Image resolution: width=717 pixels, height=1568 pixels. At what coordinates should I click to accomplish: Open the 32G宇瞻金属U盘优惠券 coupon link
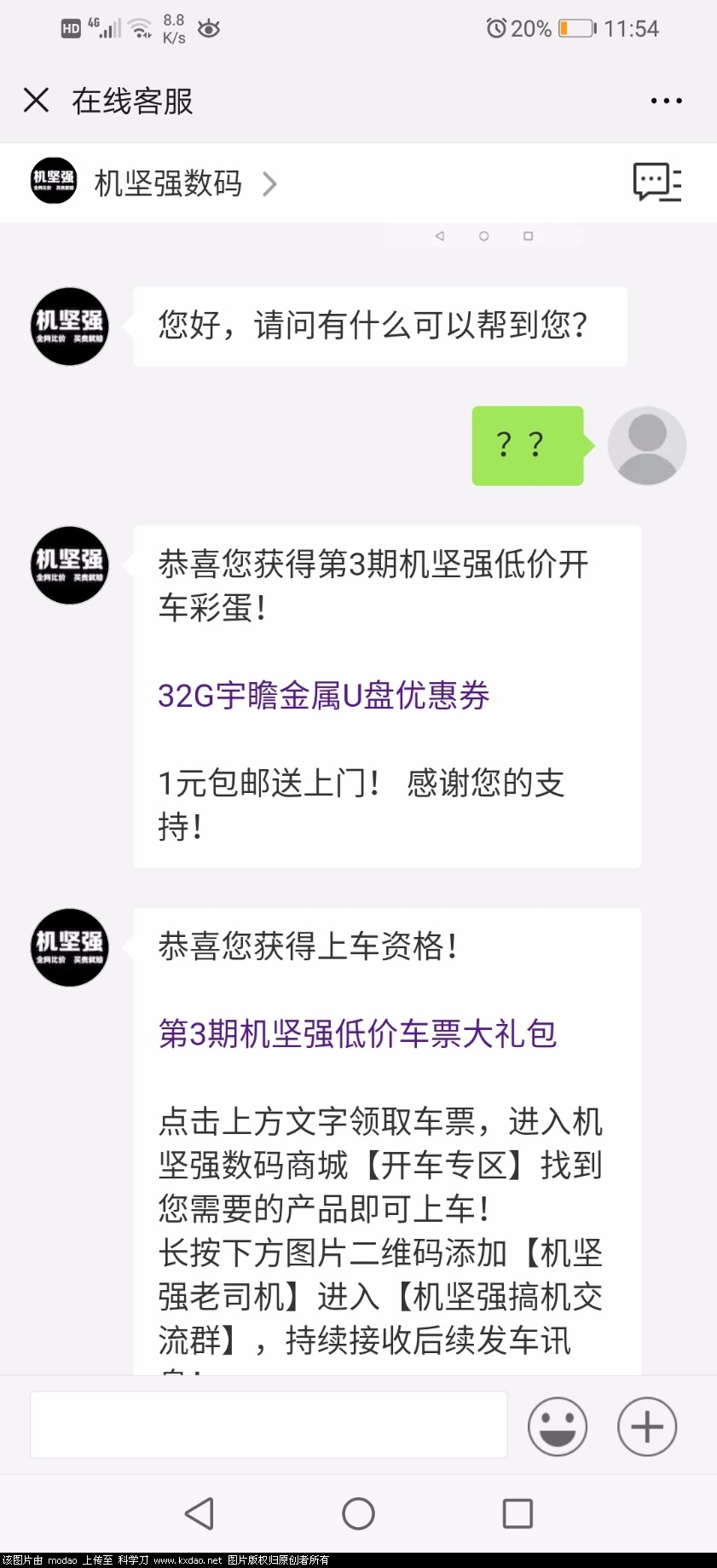click(x=324, y=697)
